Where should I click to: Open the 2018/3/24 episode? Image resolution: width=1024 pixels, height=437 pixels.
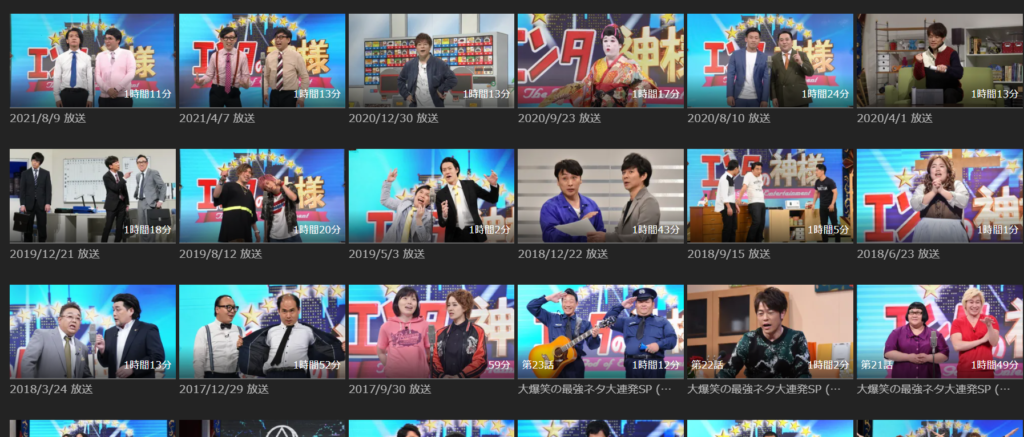click(x=93, y=332)
